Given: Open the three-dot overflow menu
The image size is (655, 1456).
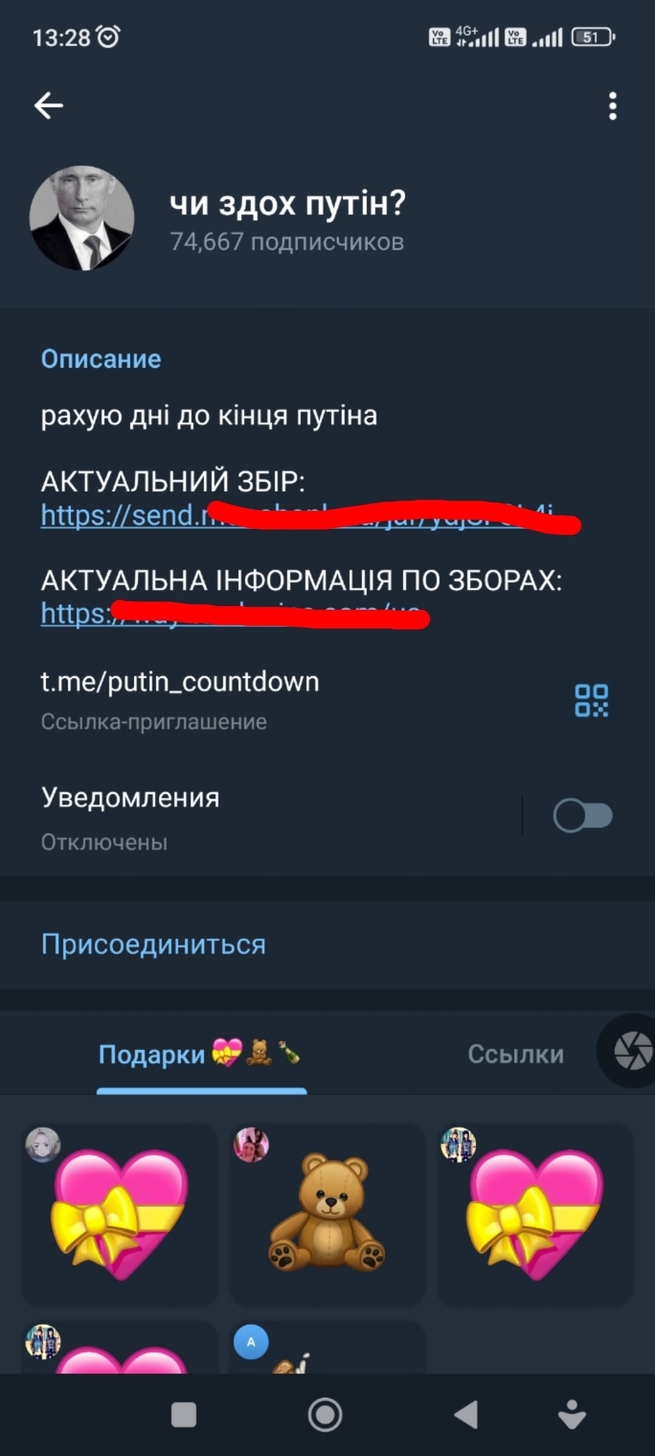Looking at the screenshot, I should (612, 106).
